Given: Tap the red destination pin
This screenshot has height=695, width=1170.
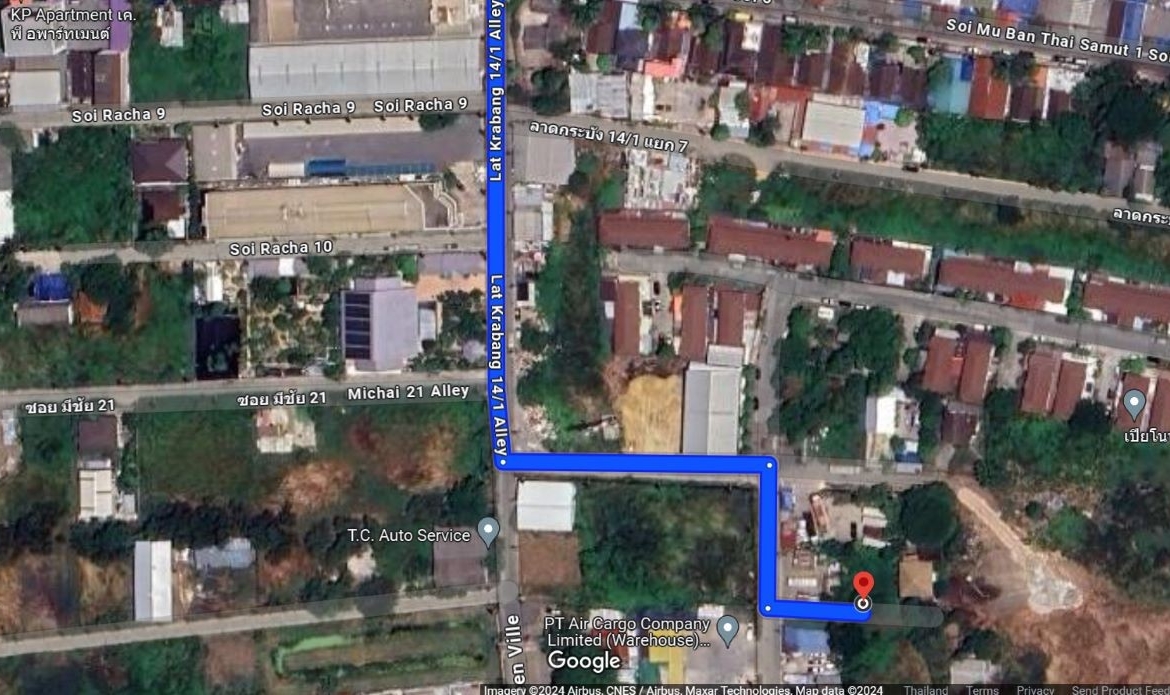Looking at the screenshot, I should (863, 586).
